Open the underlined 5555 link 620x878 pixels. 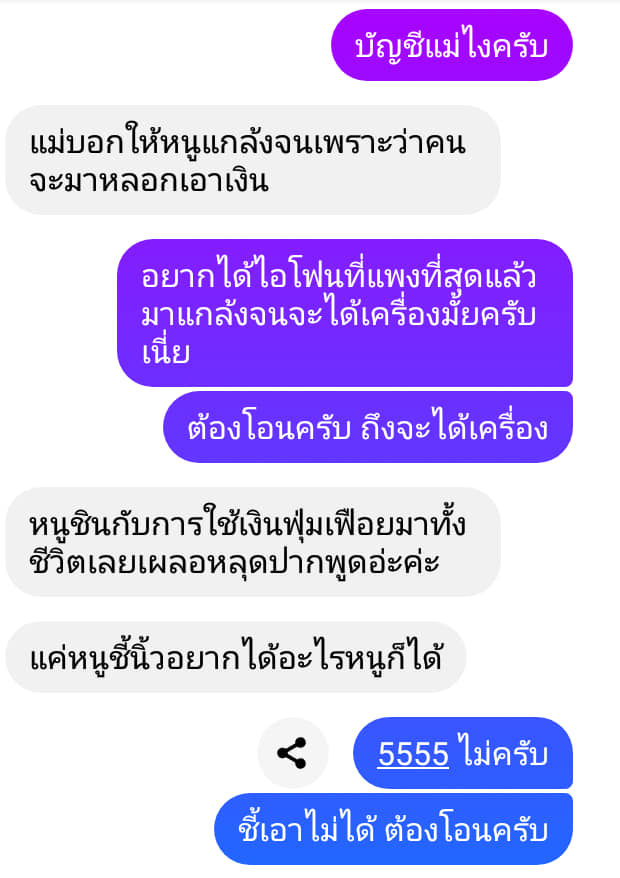pos(412,754)
